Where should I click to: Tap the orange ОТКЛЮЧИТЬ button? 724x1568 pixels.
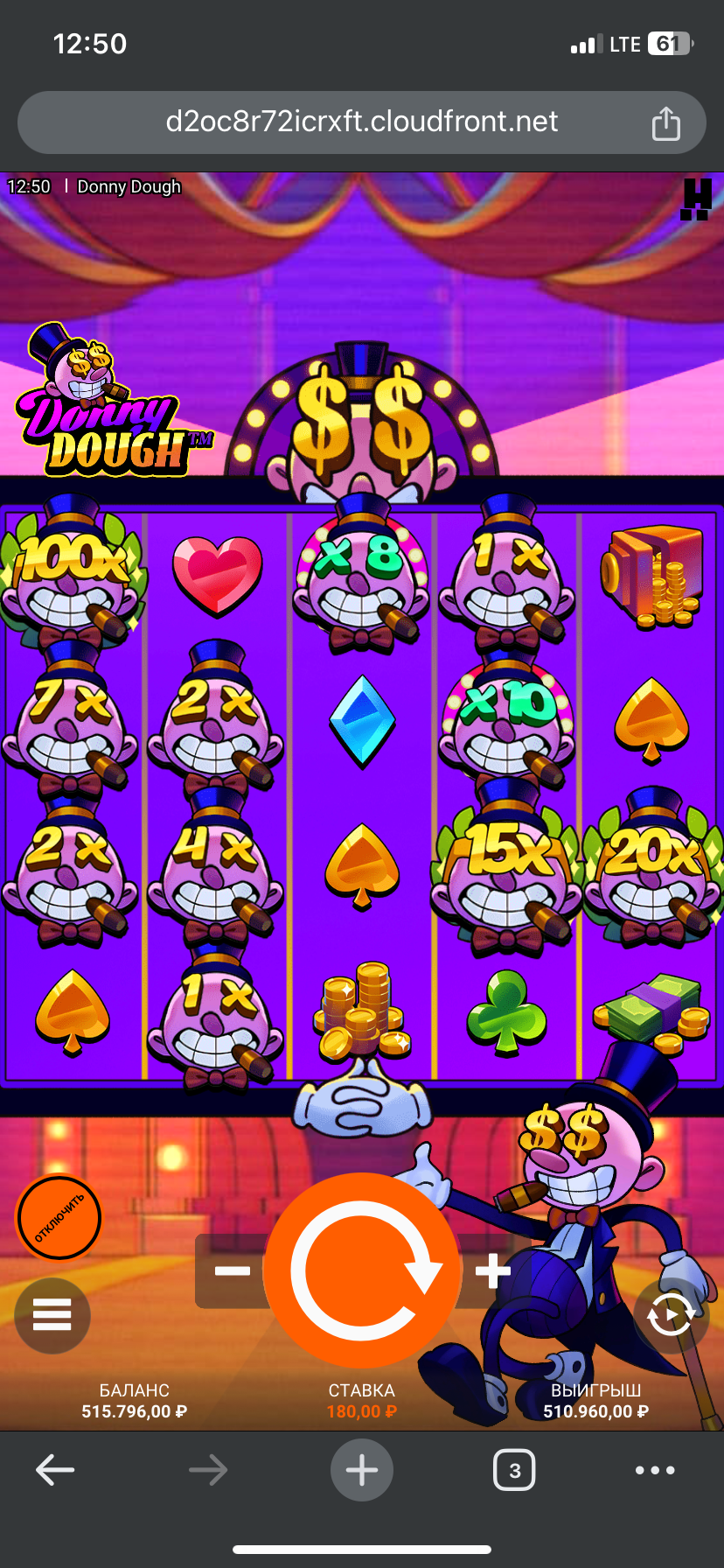59,1217
